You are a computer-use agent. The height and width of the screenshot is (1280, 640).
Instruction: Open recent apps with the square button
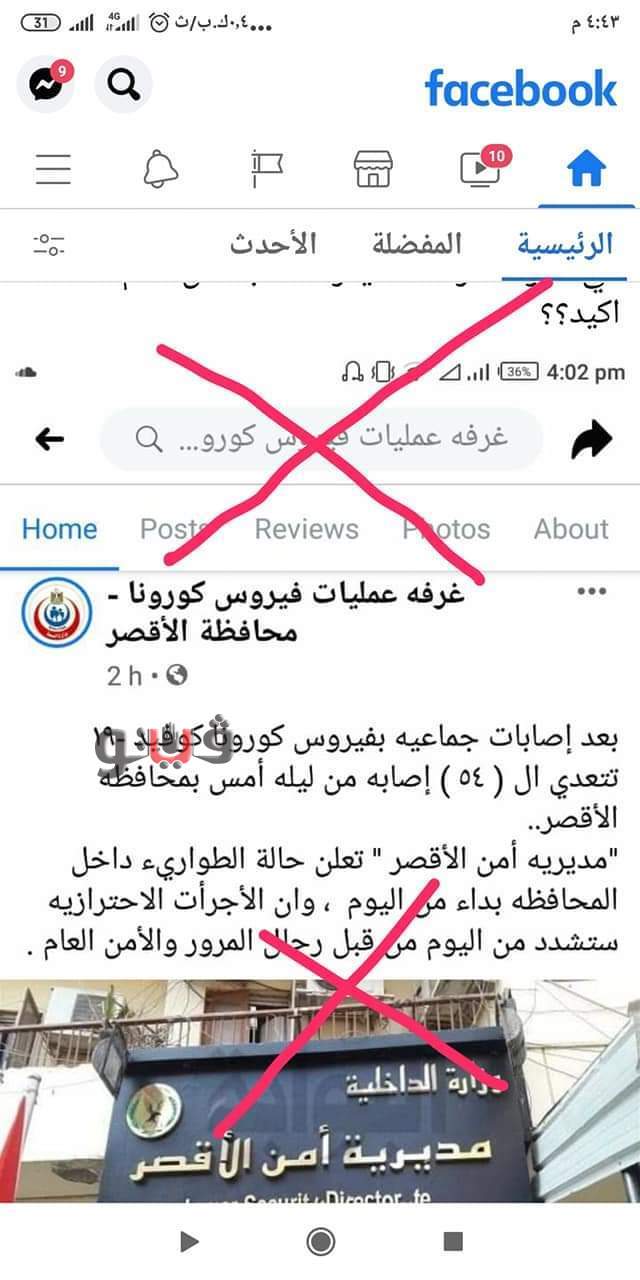click(452, 1241)
